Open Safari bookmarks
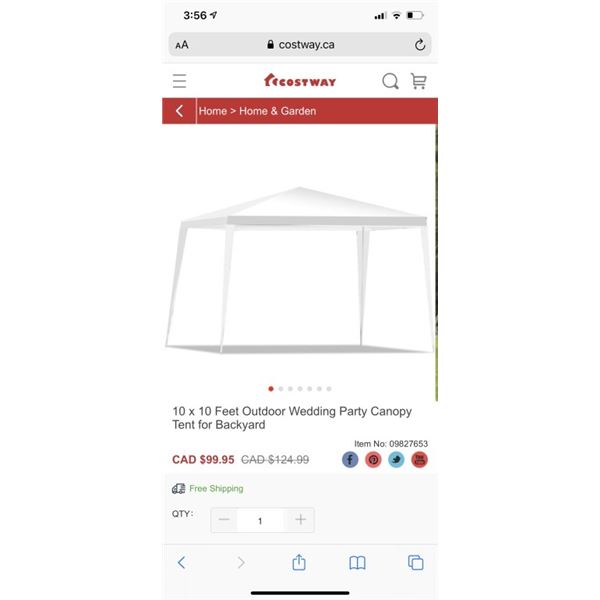The width and height of the screenshot is (600, 600). 357,563
